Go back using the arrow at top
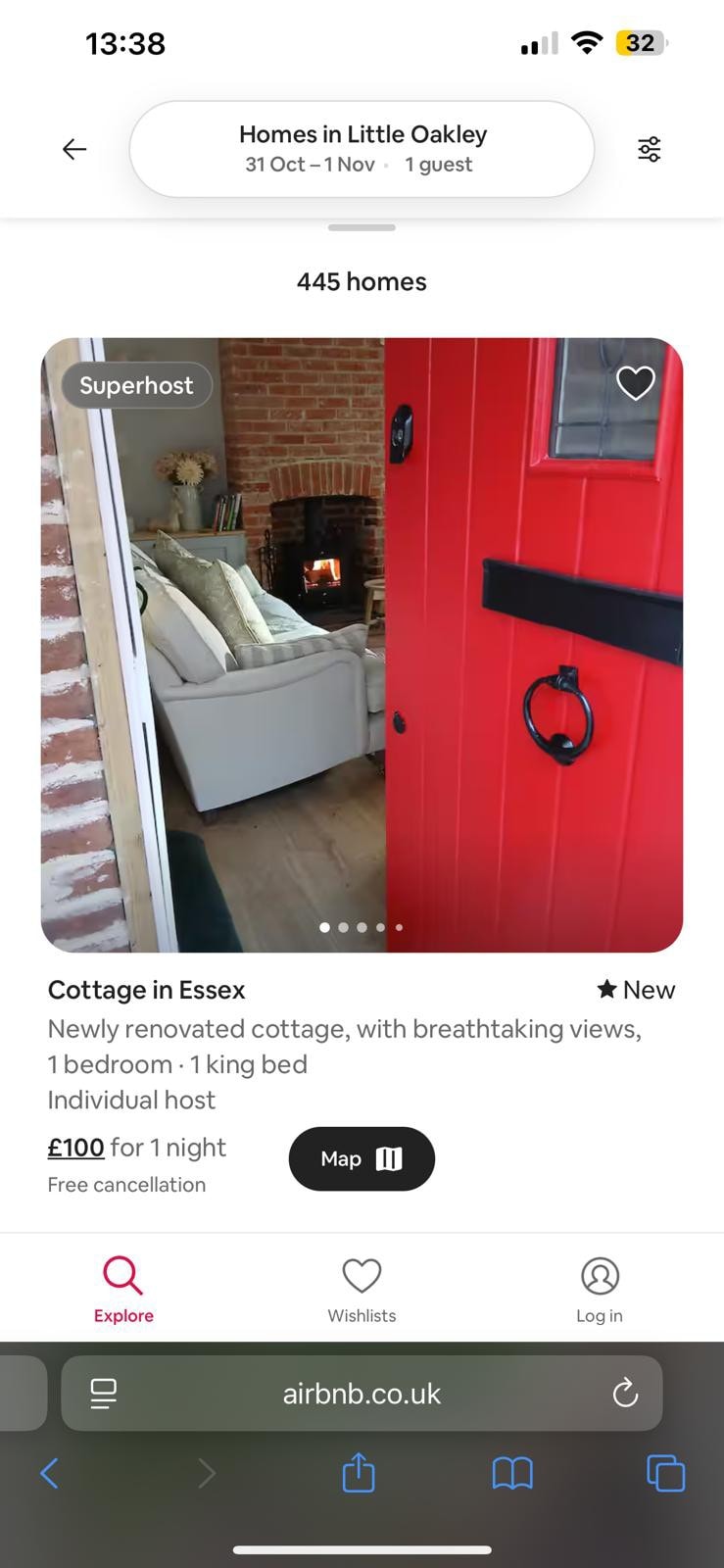The width and height of the screenshot is (724, 1568). click(x=74, y=149)
